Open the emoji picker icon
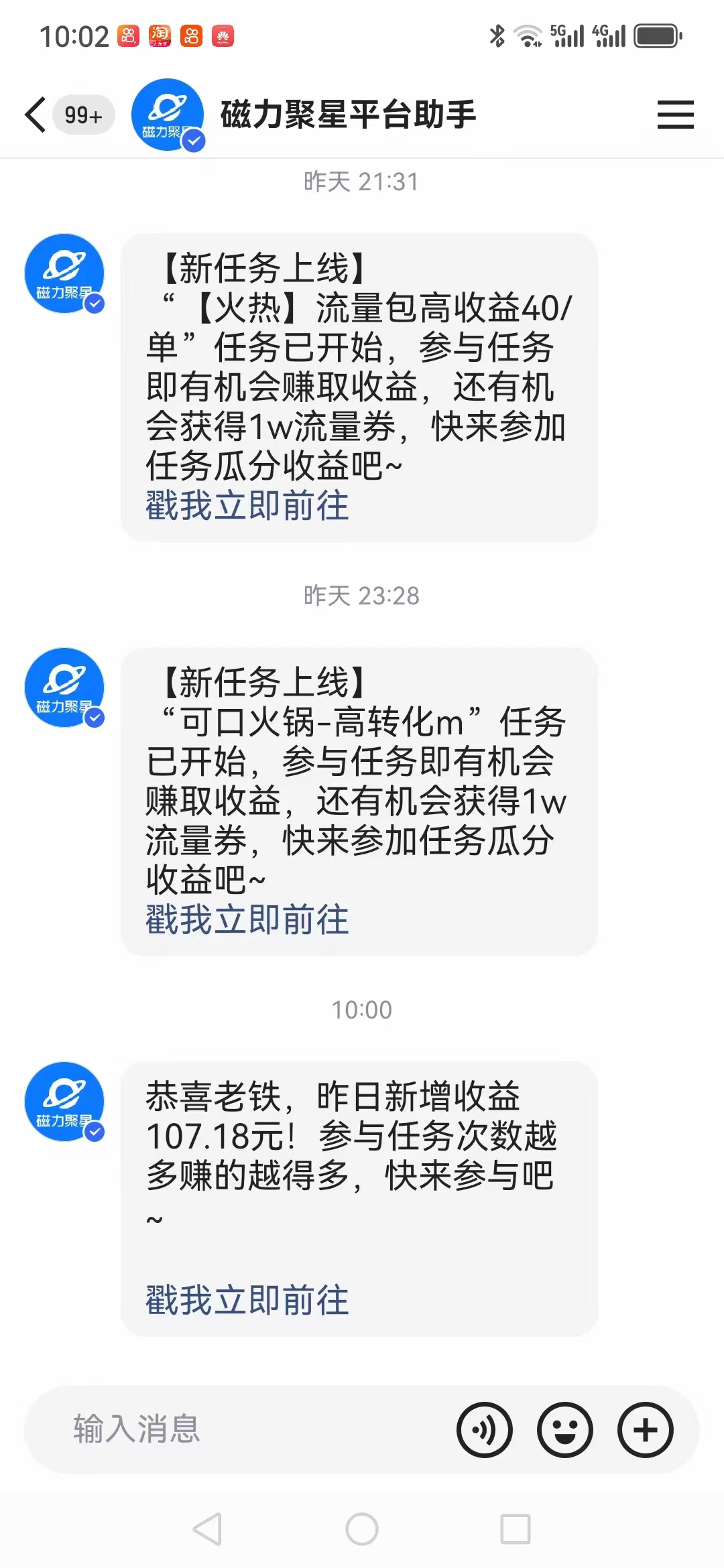The height and width of the screenshot is (1568, 724). coord(565,1429)
